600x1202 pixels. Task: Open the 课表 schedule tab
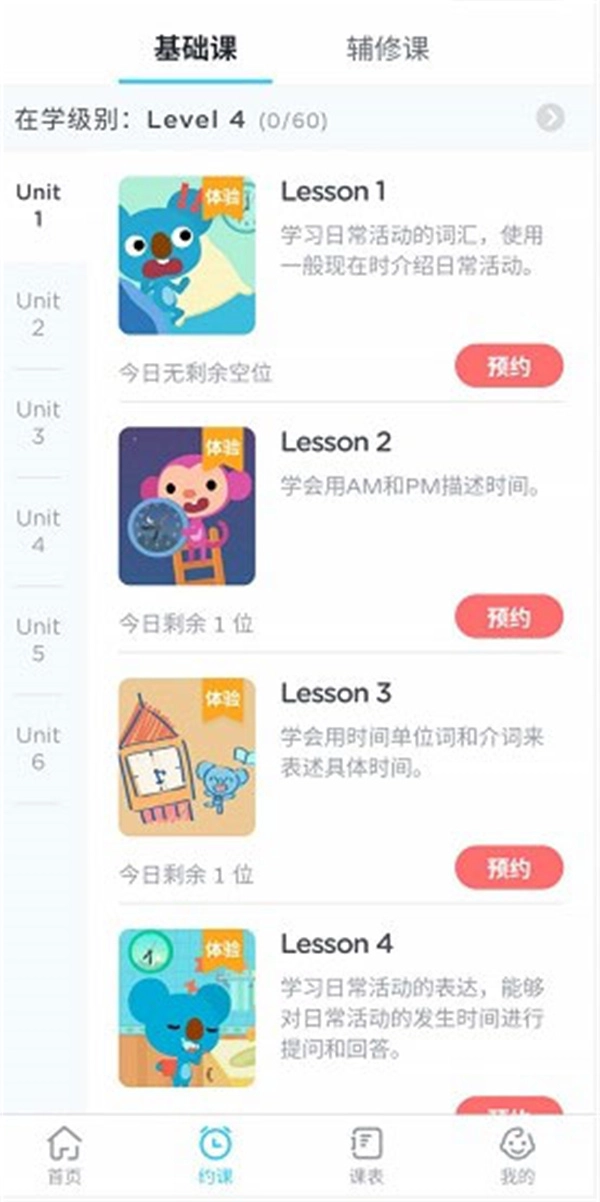pyautogui.click(x=366, y=1154)
